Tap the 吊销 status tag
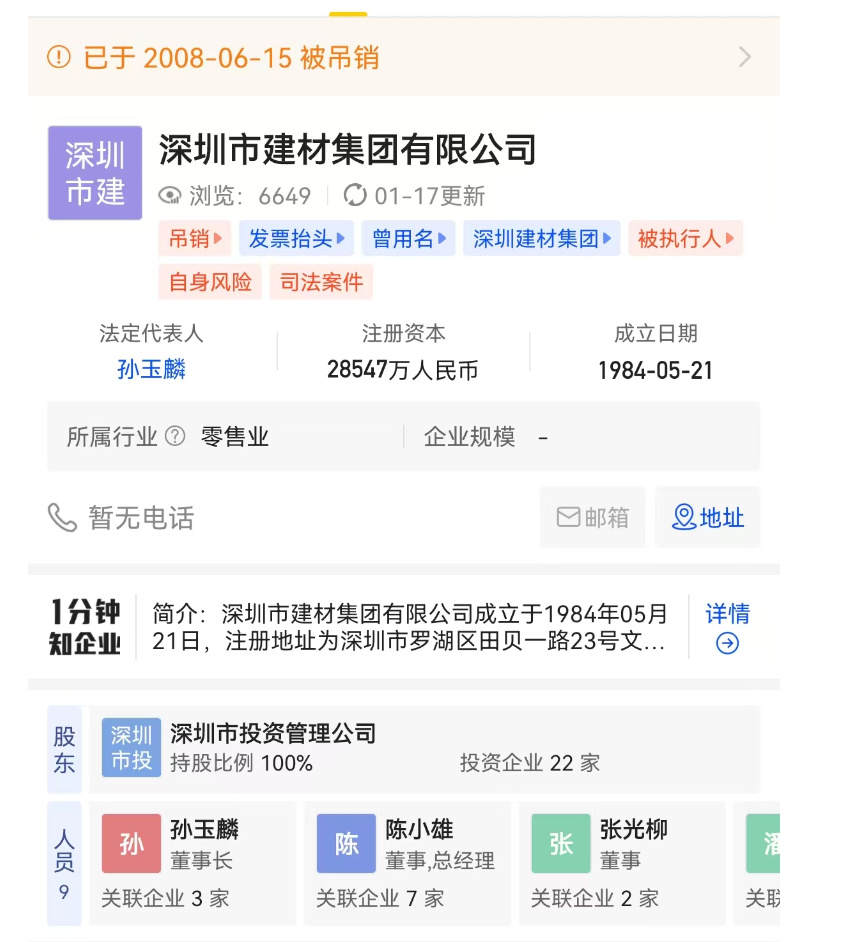The width and height of the screenshot is (854, 942). pyautogui.click(x=194, y=239)
